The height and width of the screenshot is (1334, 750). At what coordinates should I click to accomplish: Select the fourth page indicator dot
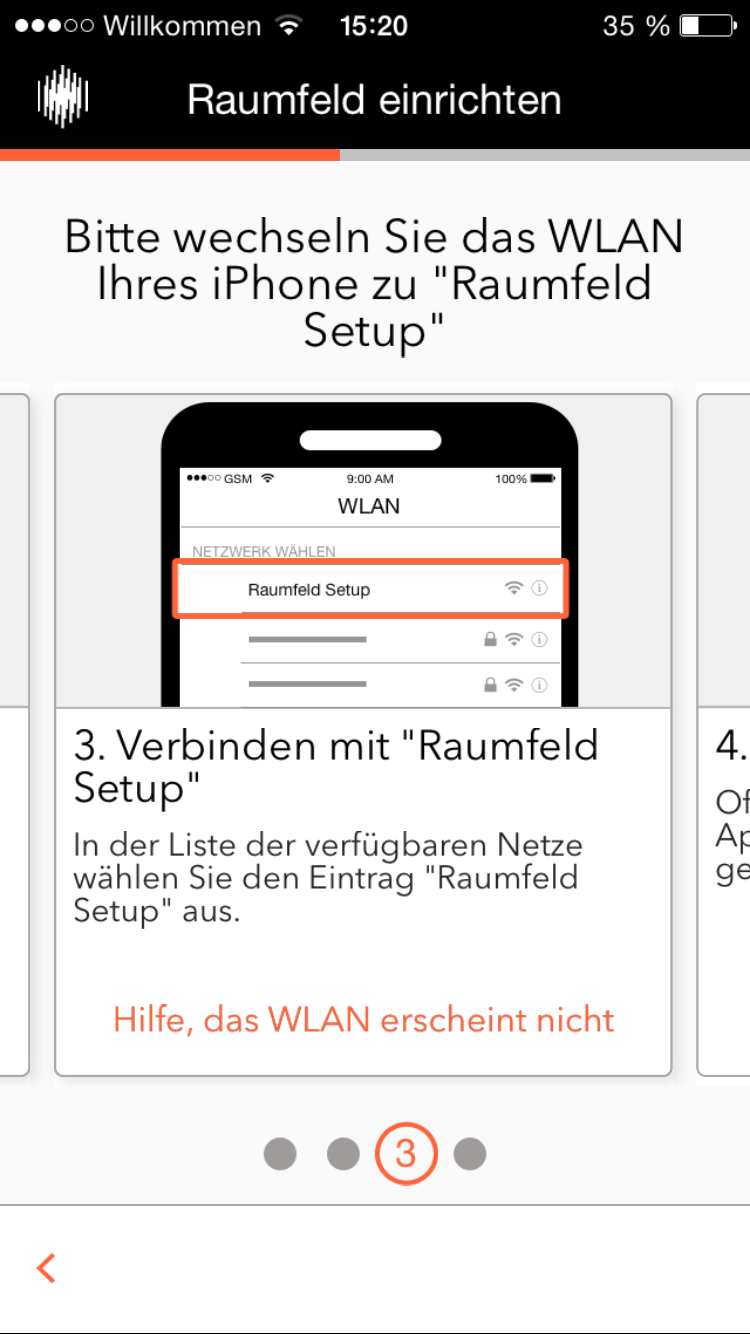pyautogui.click(x=470, y=1154)
